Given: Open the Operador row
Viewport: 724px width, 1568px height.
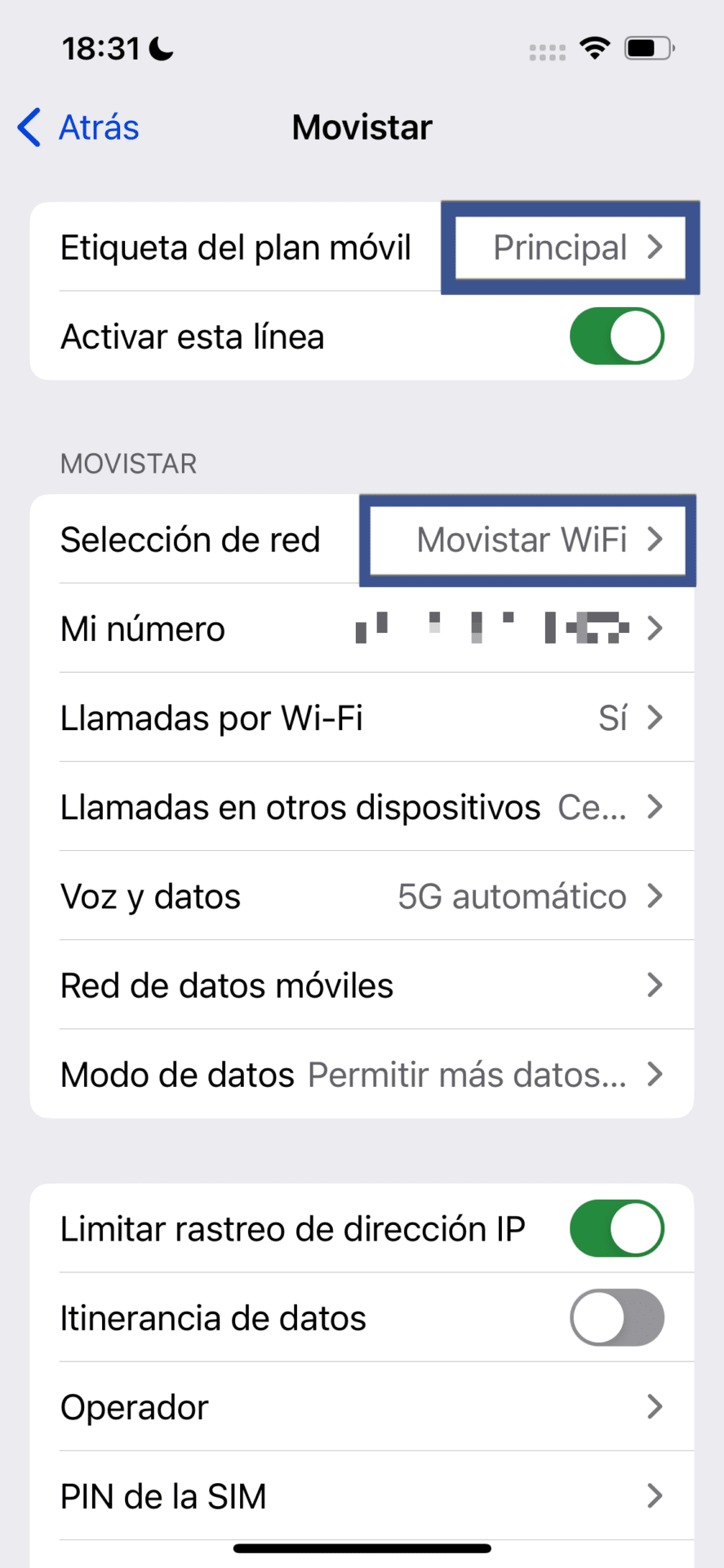Looking at the screenshot, I should 362,1406.
